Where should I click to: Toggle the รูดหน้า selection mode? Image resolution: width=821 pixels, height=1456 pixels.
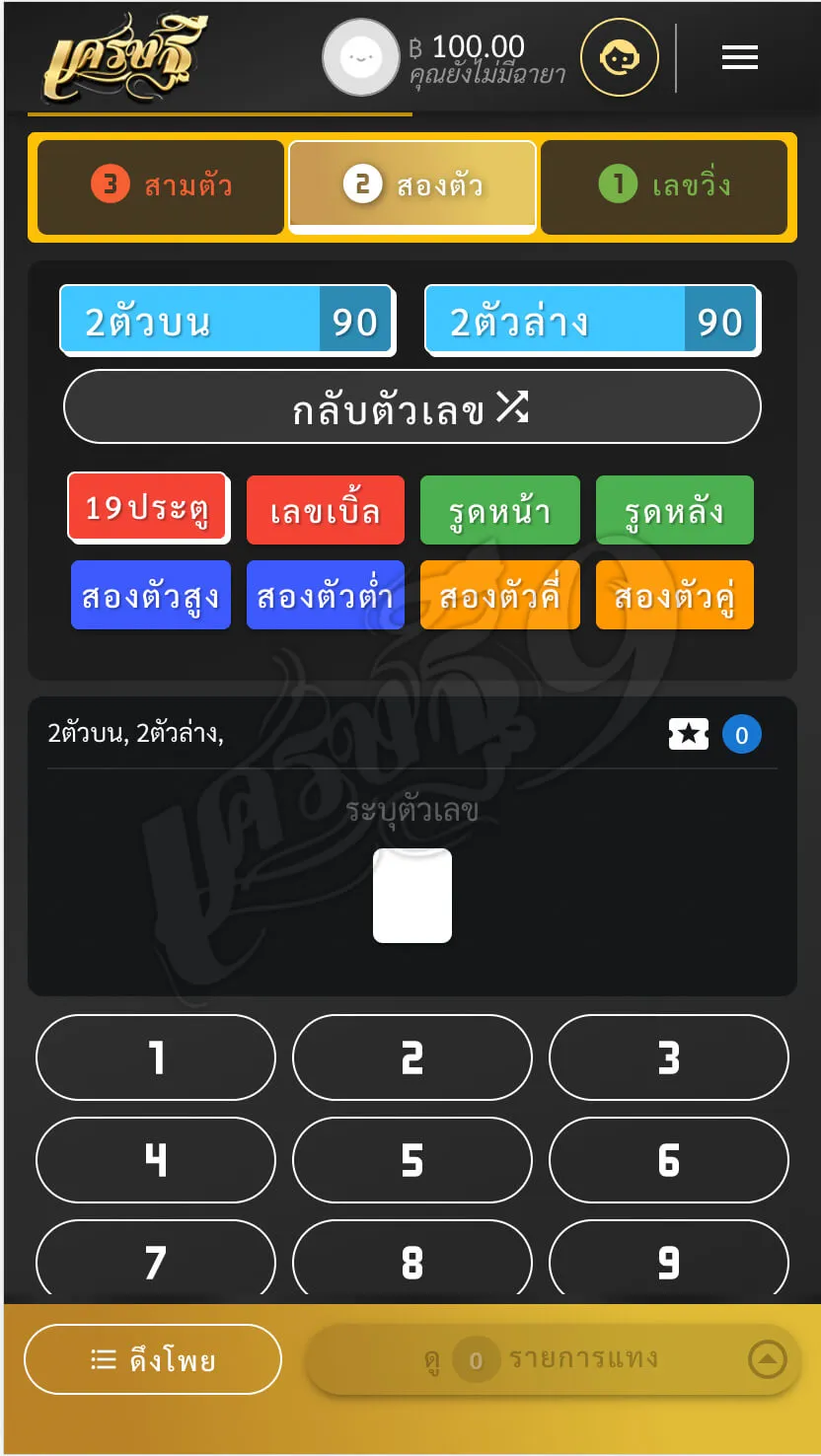click(500, 509)
